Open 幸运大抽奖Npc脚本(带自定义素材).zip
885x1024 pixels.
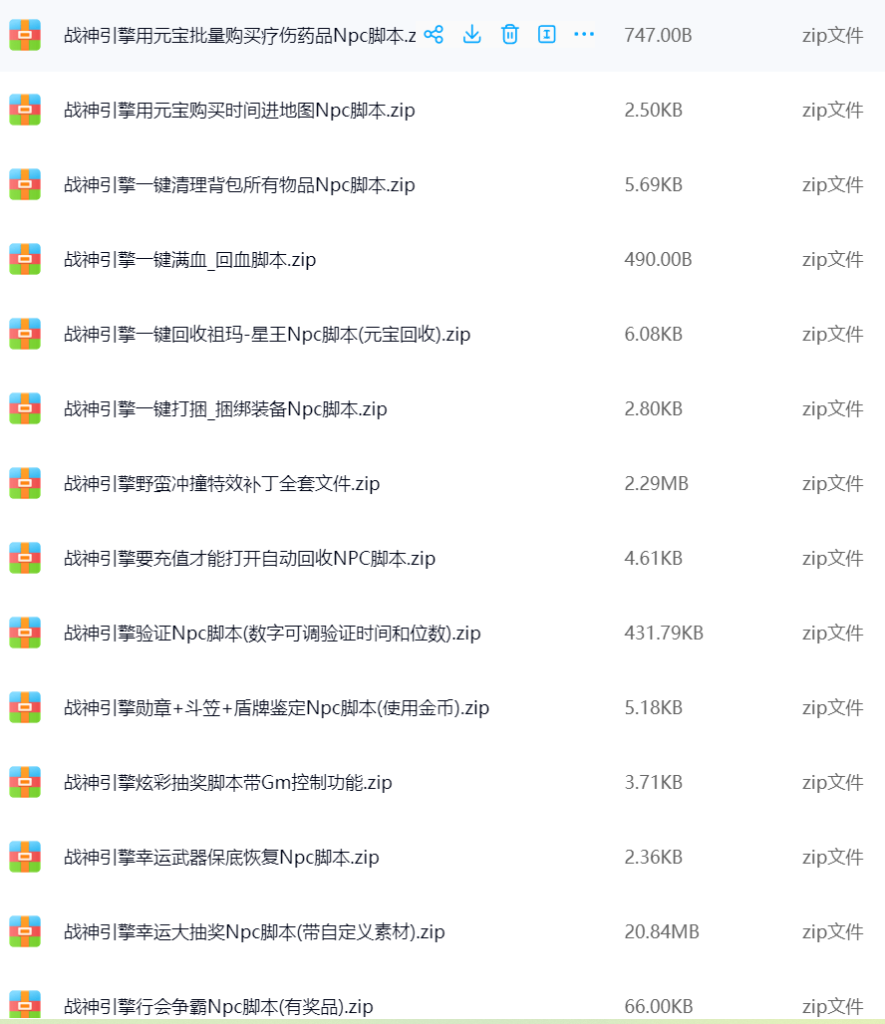point(254,932)
